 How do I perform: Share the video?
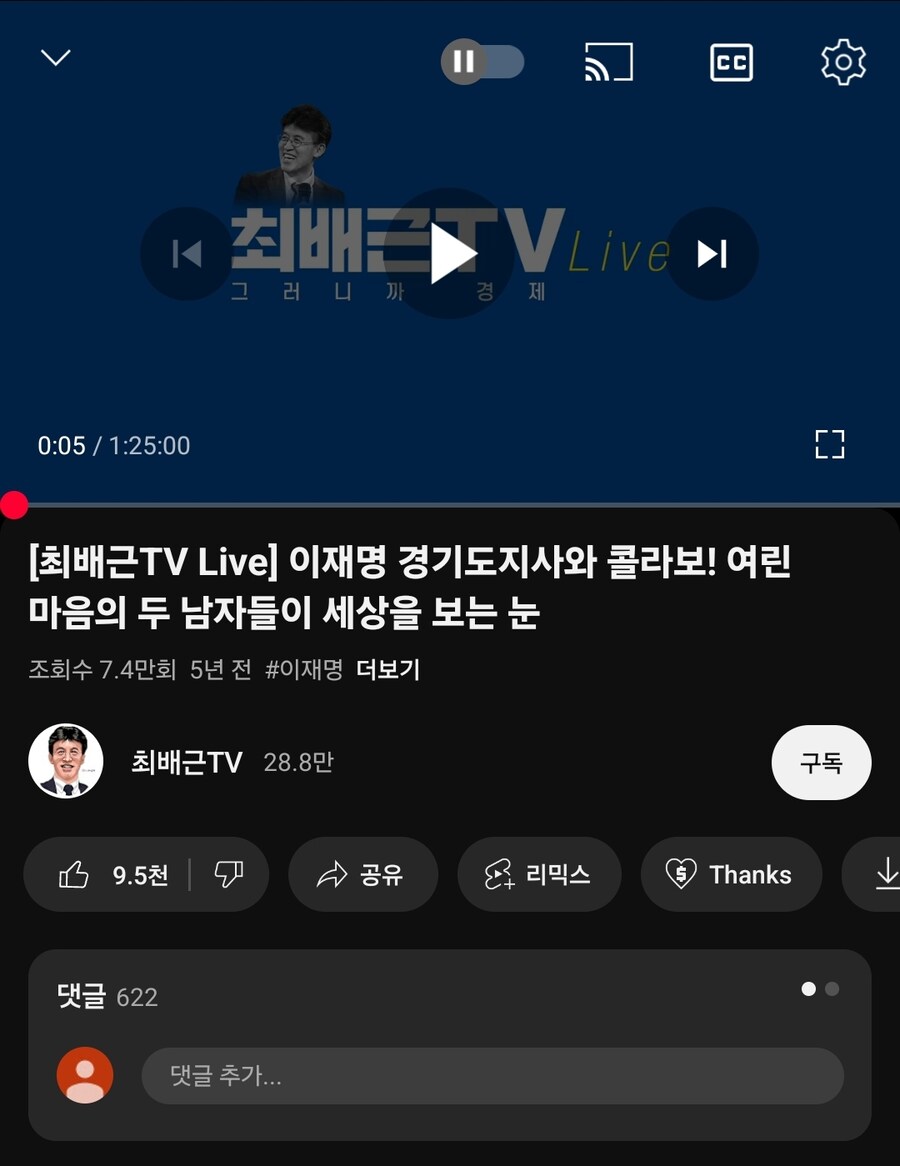coord(363,874)
